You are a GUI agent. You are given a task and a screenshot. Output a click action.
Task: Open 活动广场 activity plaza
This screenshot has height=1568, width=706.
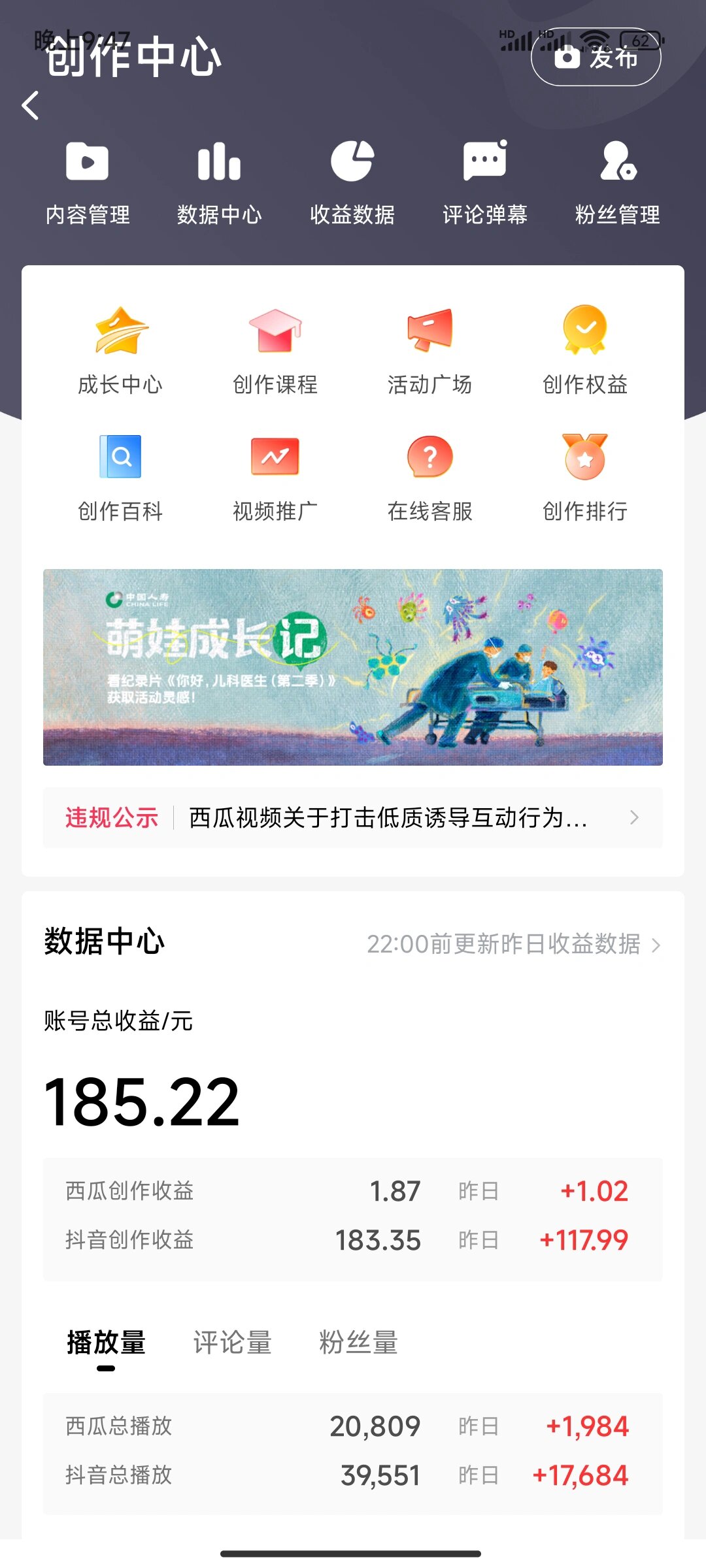pos(429,350)
